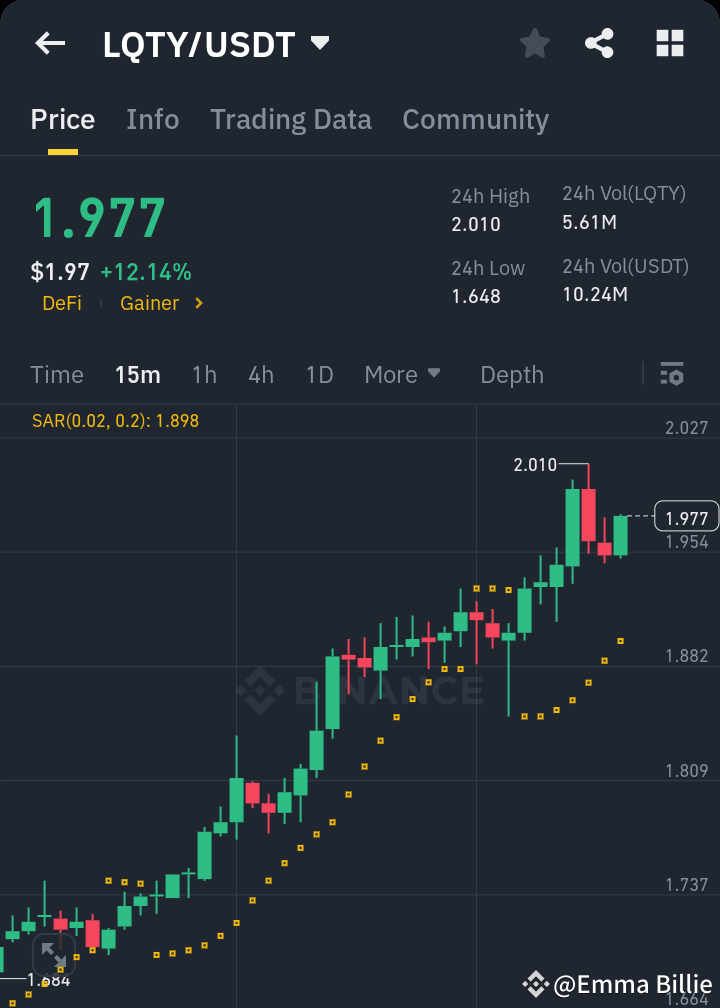Expand the More timeframes dropdown
720x1008 pixels.
coord(402,375)
